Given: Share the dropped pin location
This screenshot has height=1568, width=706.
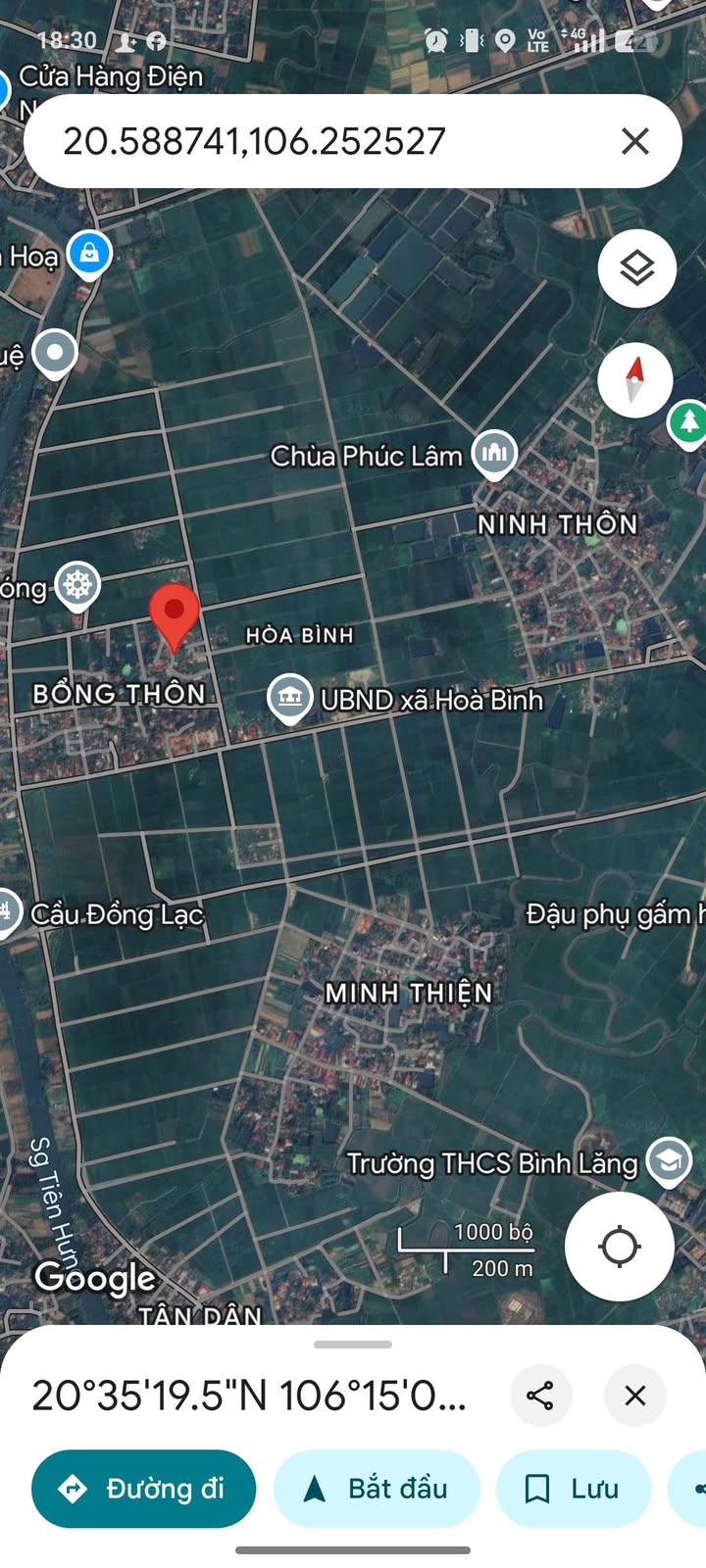Looking at the screenshot, I should click(x=540, y=1396).
